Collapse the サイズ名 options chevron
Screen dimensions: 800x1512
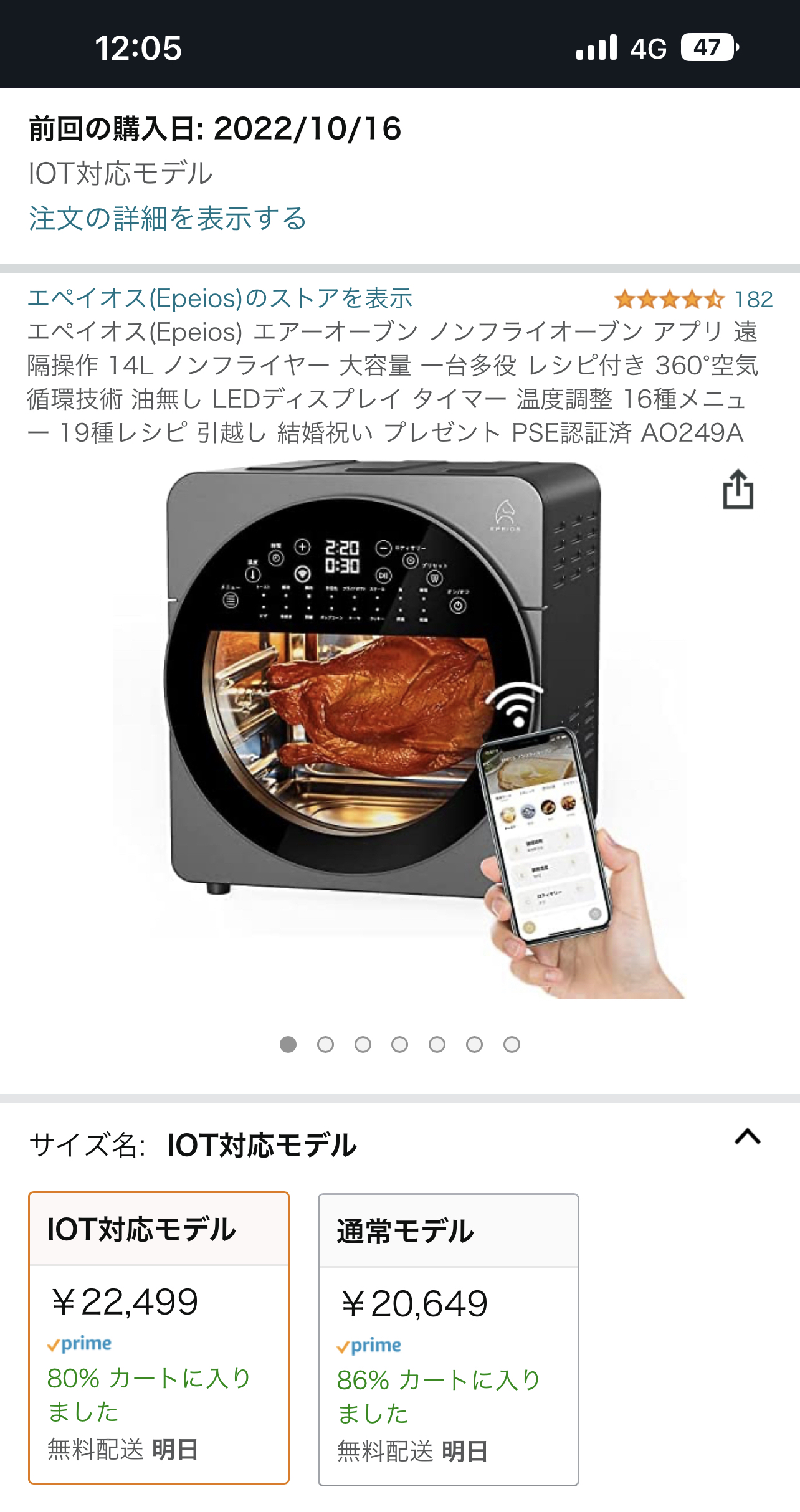pos(748,1137)
